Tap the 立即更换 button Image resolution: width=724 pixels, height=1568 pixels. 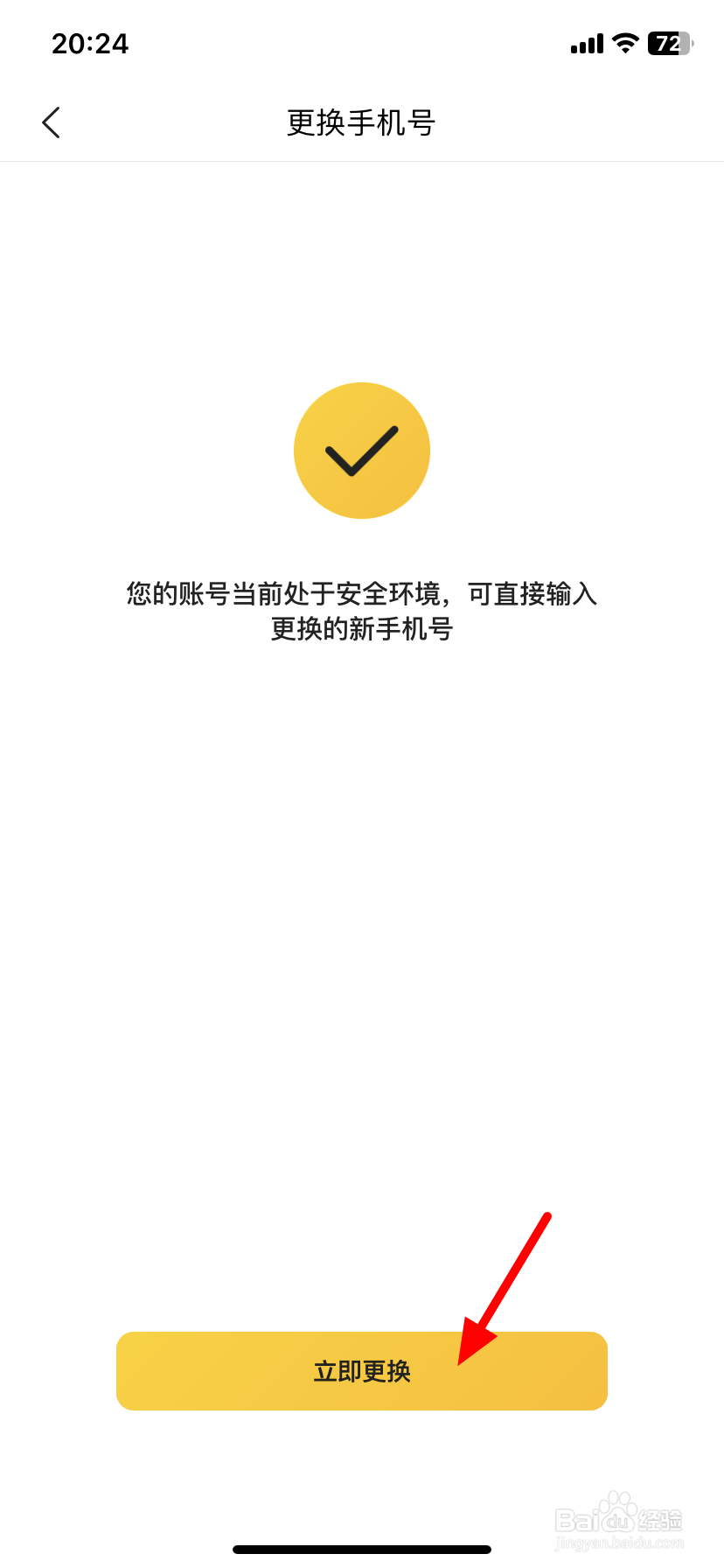(361, 1370)
